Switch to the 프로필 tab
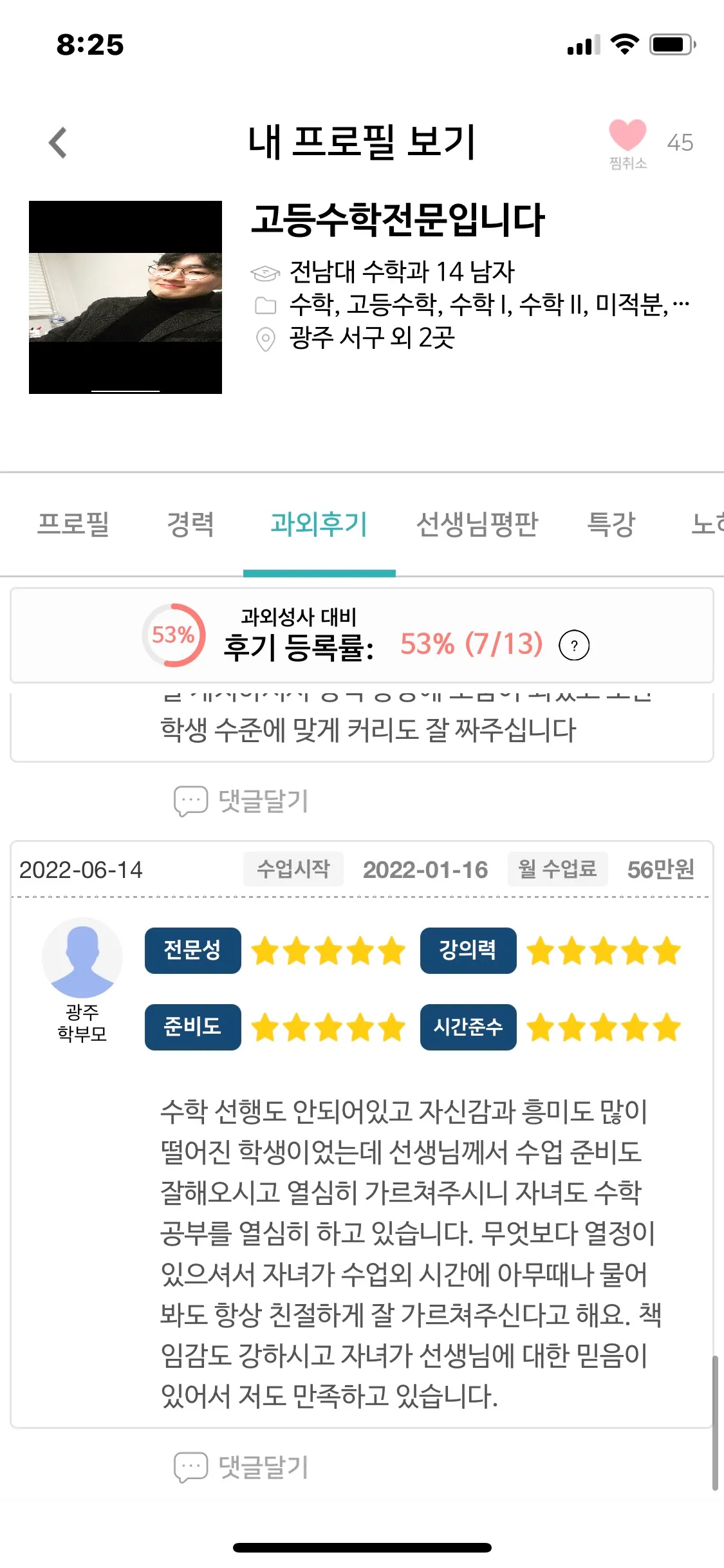 click(73, 524)
